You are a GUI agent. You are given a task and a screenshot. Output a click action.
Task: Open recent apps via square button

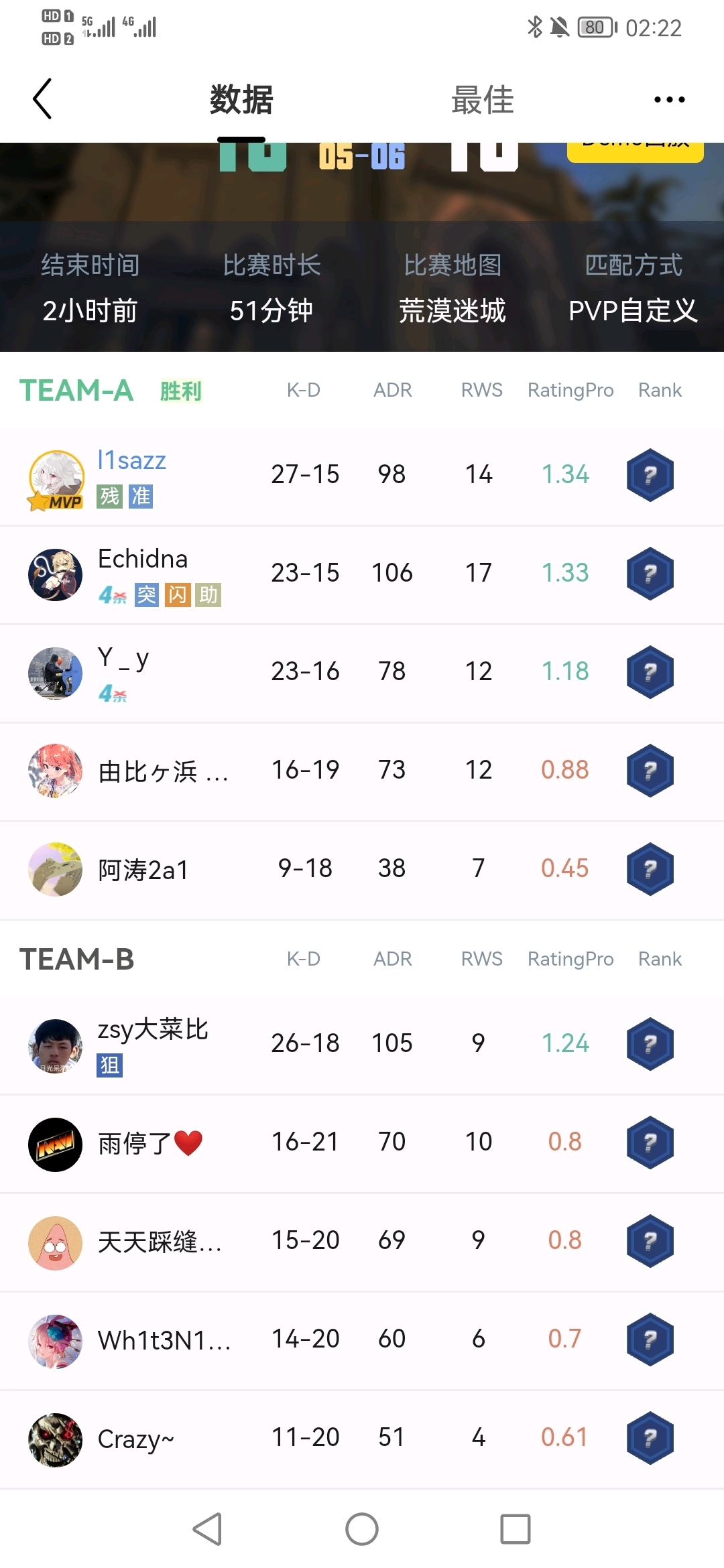pos(515,1529)
